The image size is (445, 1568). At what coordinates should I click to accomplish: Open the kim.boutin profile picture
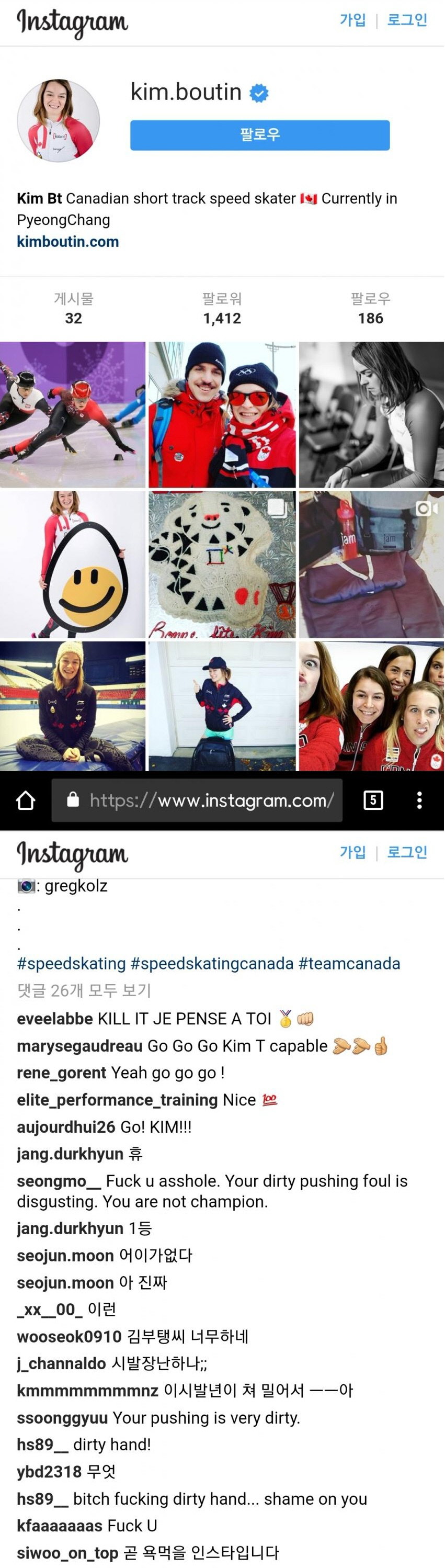coord(59,120)
